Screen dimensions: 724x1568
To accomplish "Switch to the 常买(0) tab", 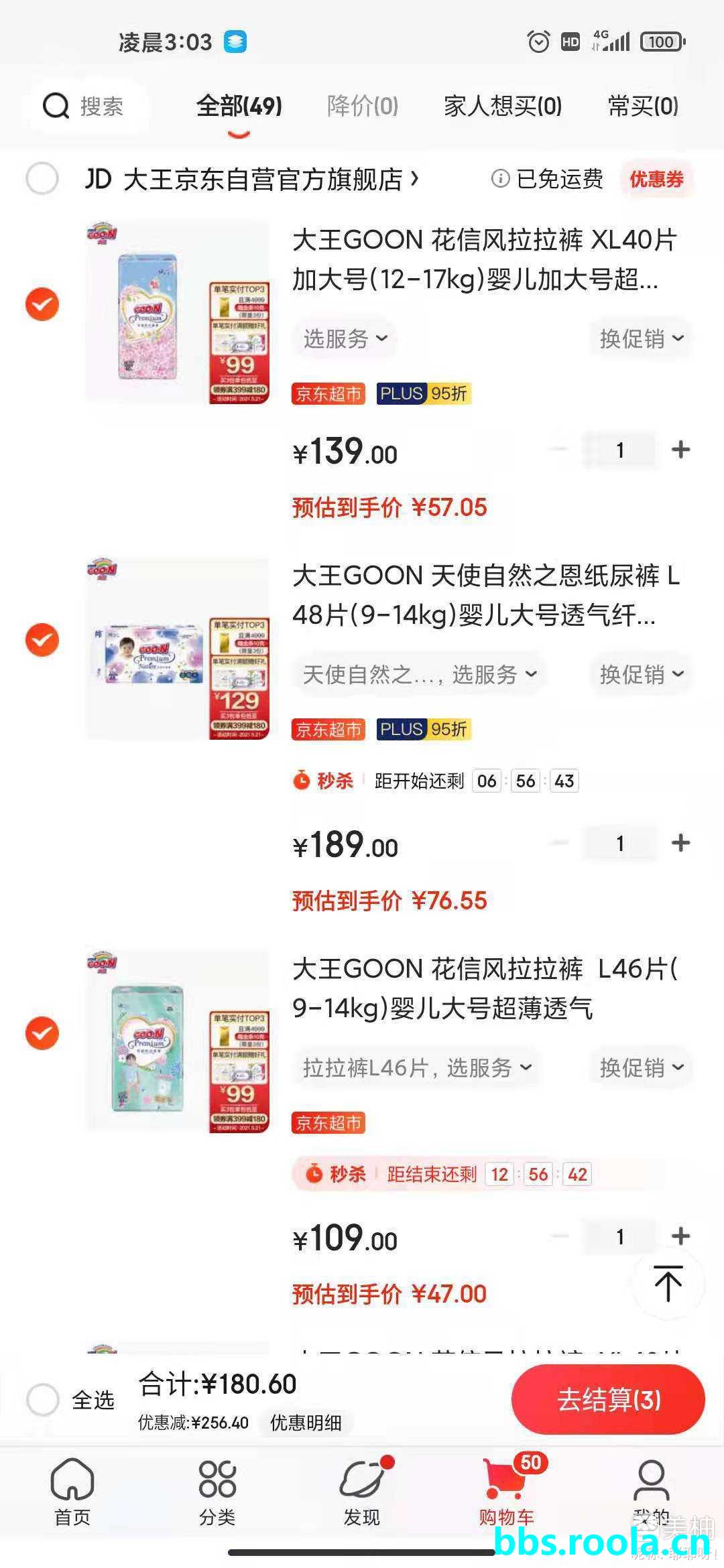I will [642, 106].
